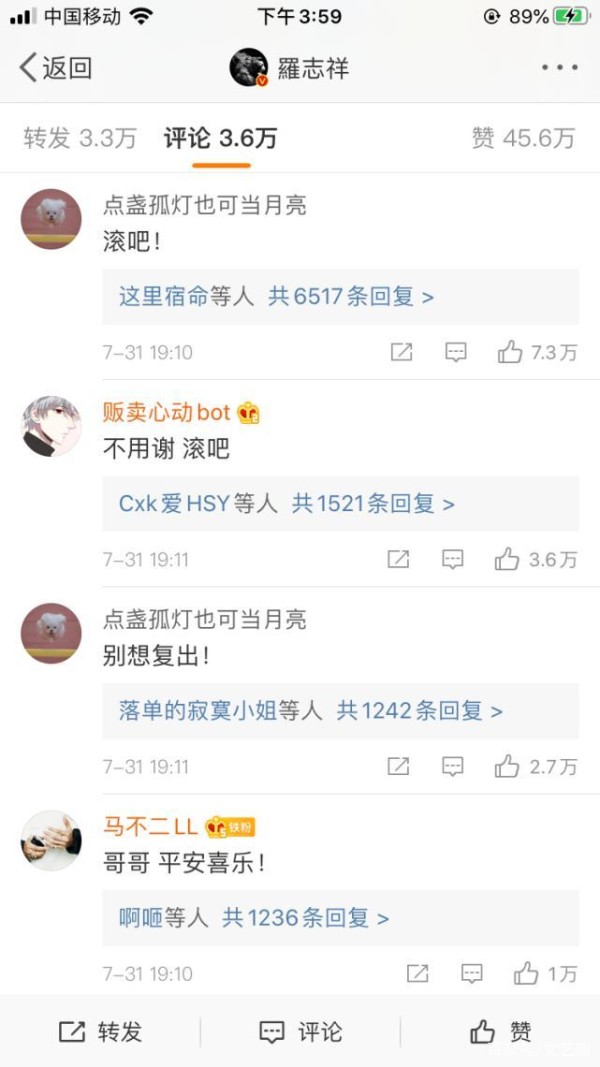
Task: Tap the bottom 赞 button
Action: click(500, 1032)
